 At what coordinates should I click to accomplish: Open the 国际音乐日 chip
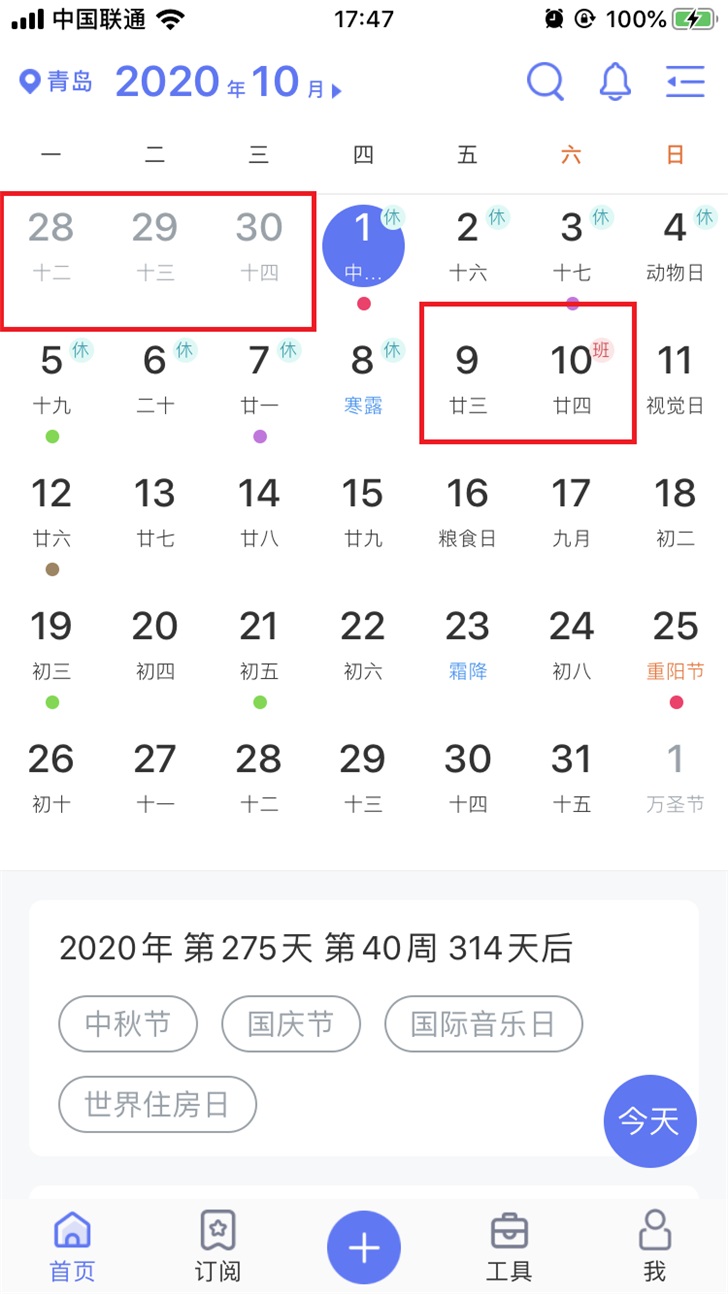(483, 1024)
